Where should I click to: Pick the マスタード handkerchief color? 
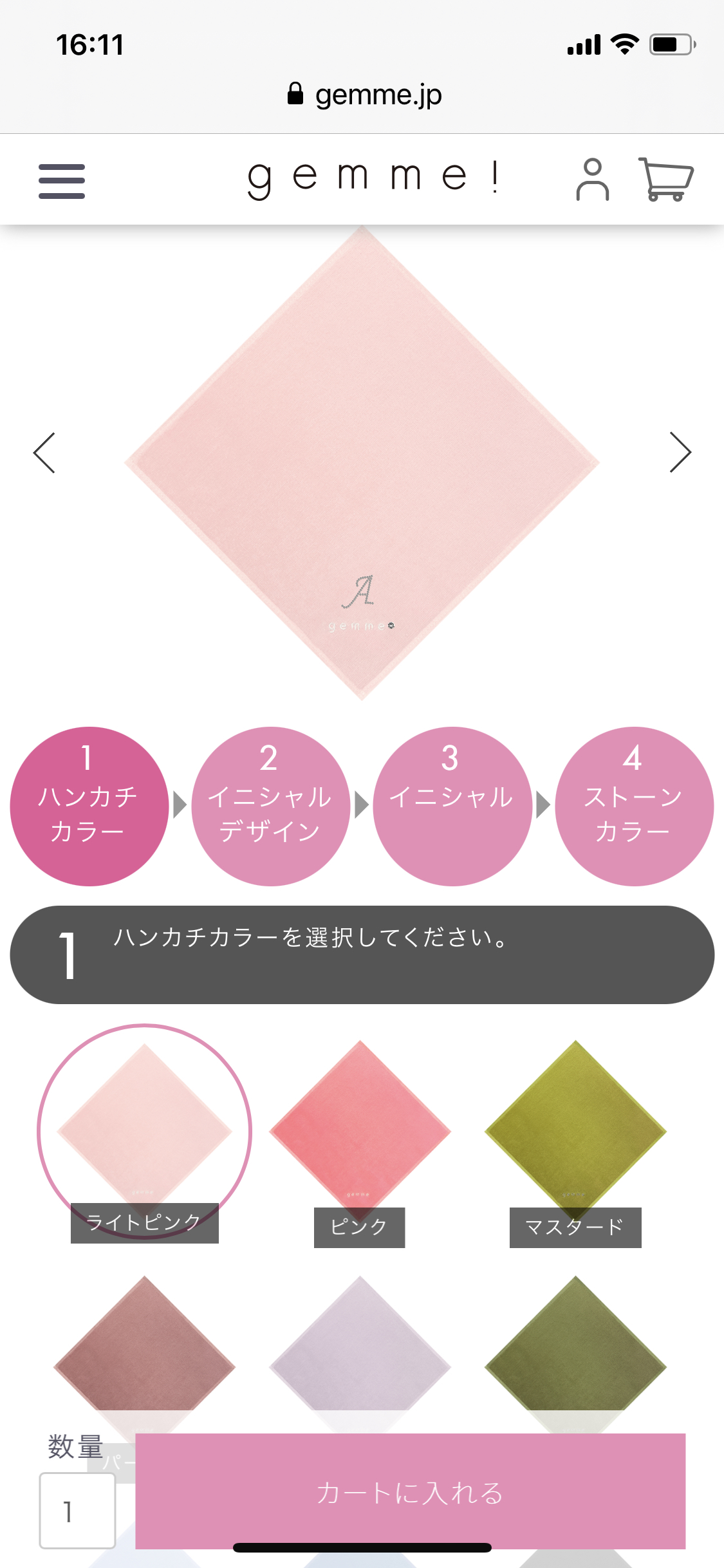click(x=575, y=1131)
